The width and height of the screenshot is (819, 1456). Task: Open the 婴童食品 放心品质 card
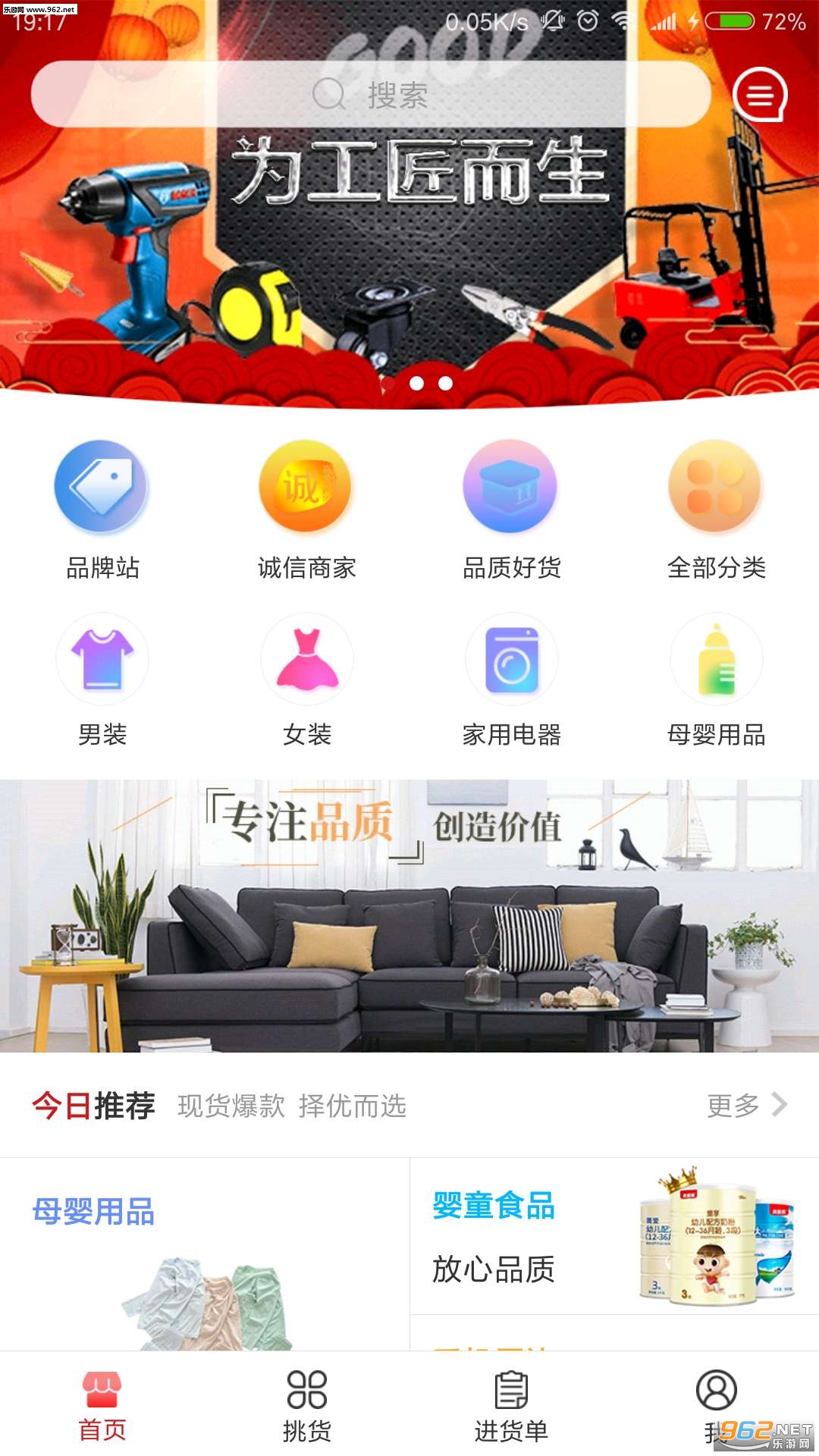614,1238
